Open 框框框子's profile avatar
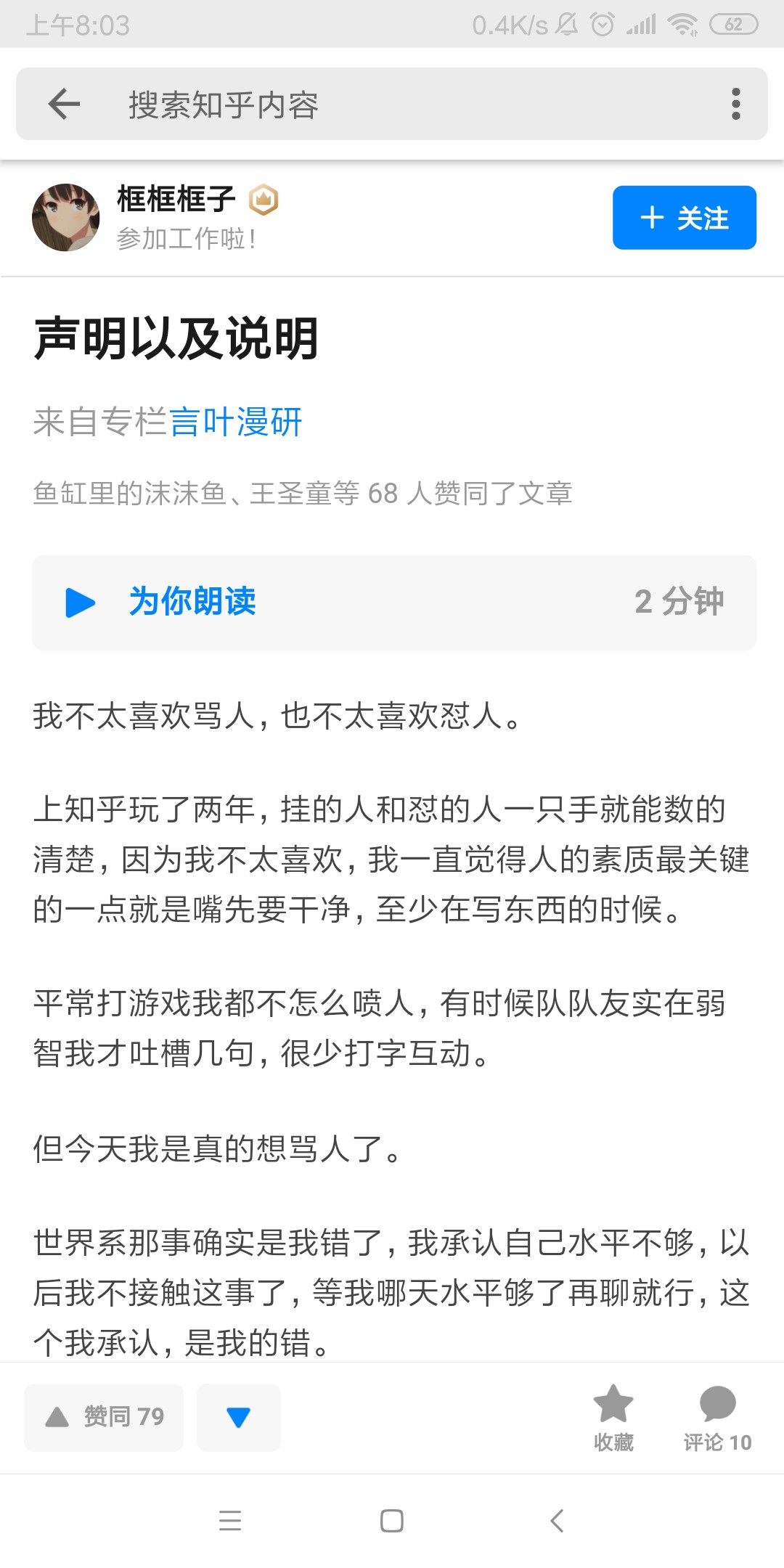 tap(66, 218)
